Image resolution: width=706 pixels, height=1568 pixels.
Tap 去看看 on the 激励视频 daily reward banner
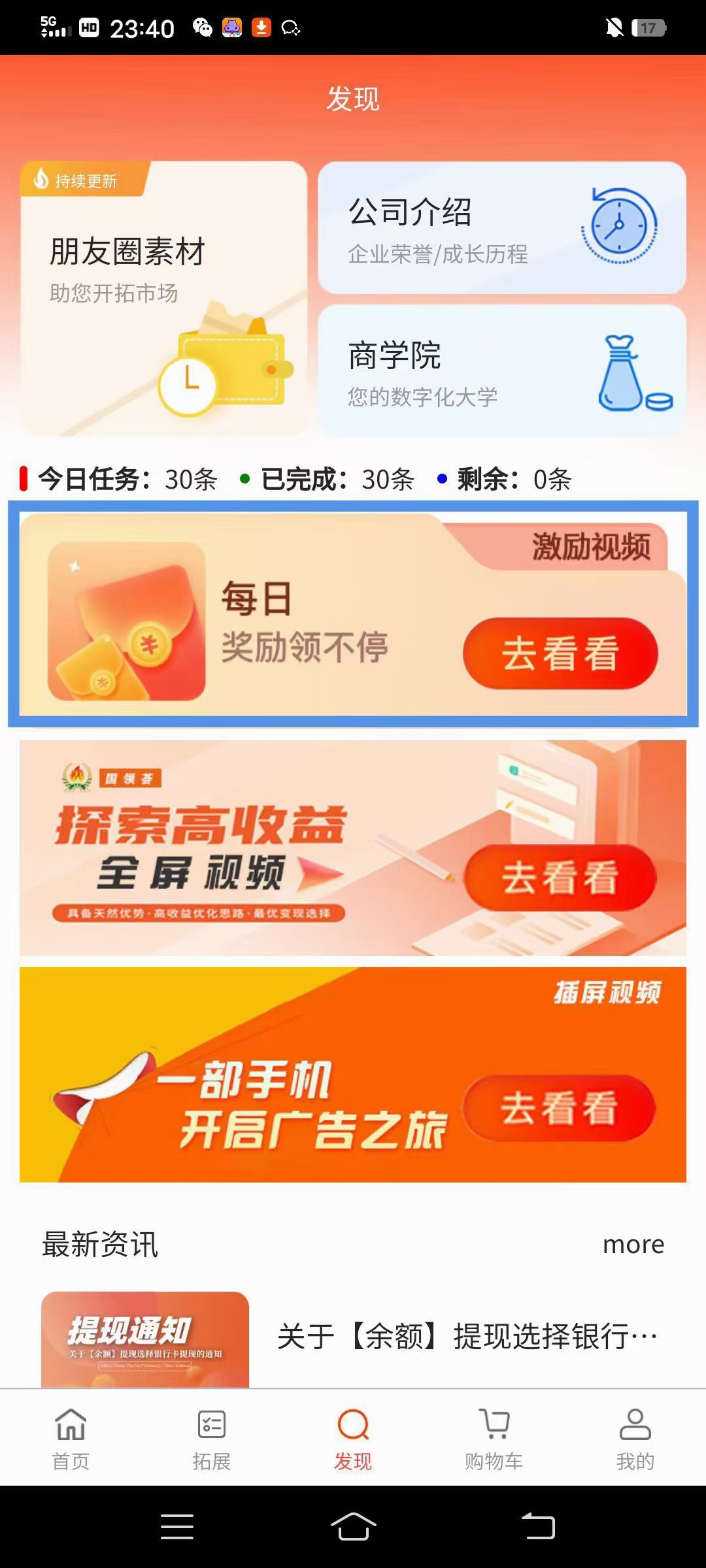tap(560, 653)
